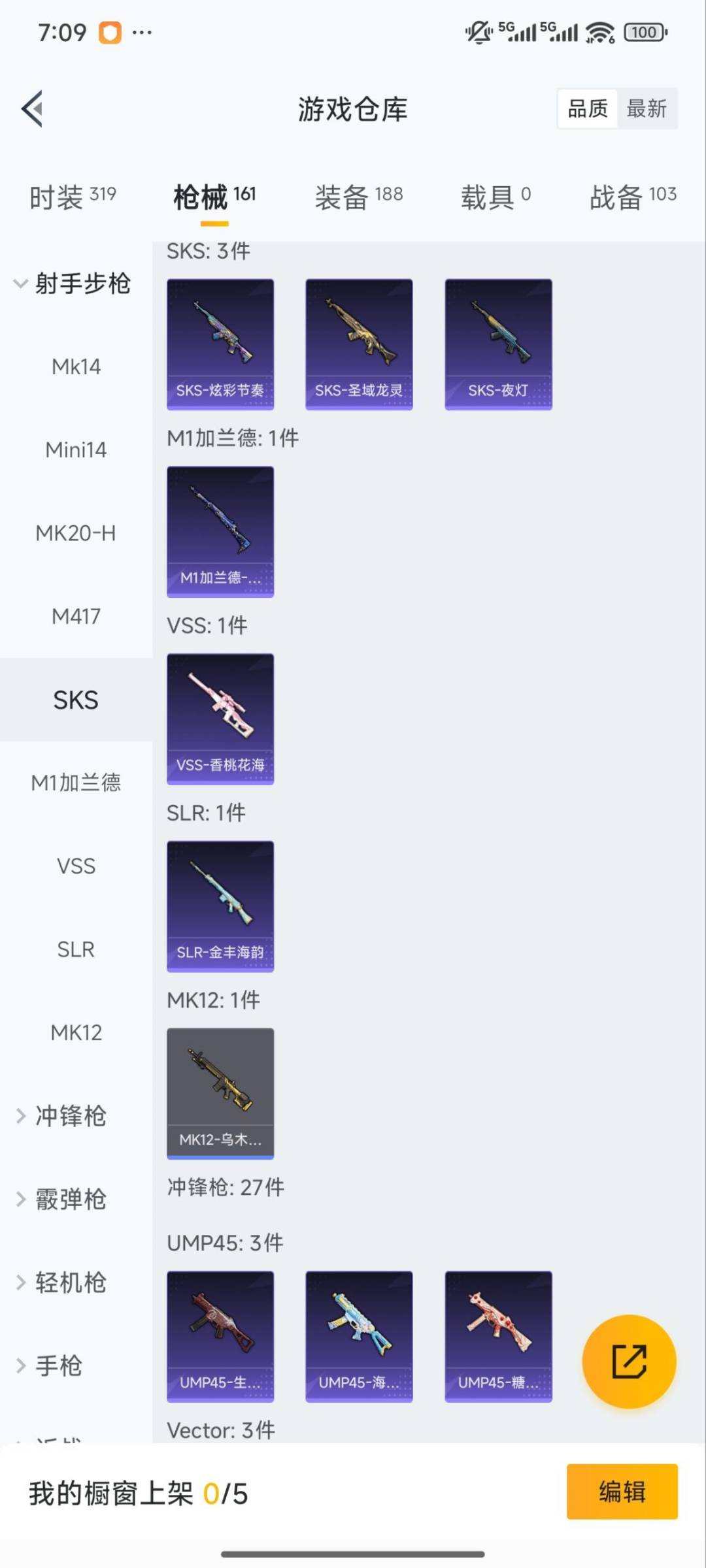Image resolution: width=706 pixels, height=1568 pixels.
Task: Tap the 编辑 button
Action: coord(622,1492)
